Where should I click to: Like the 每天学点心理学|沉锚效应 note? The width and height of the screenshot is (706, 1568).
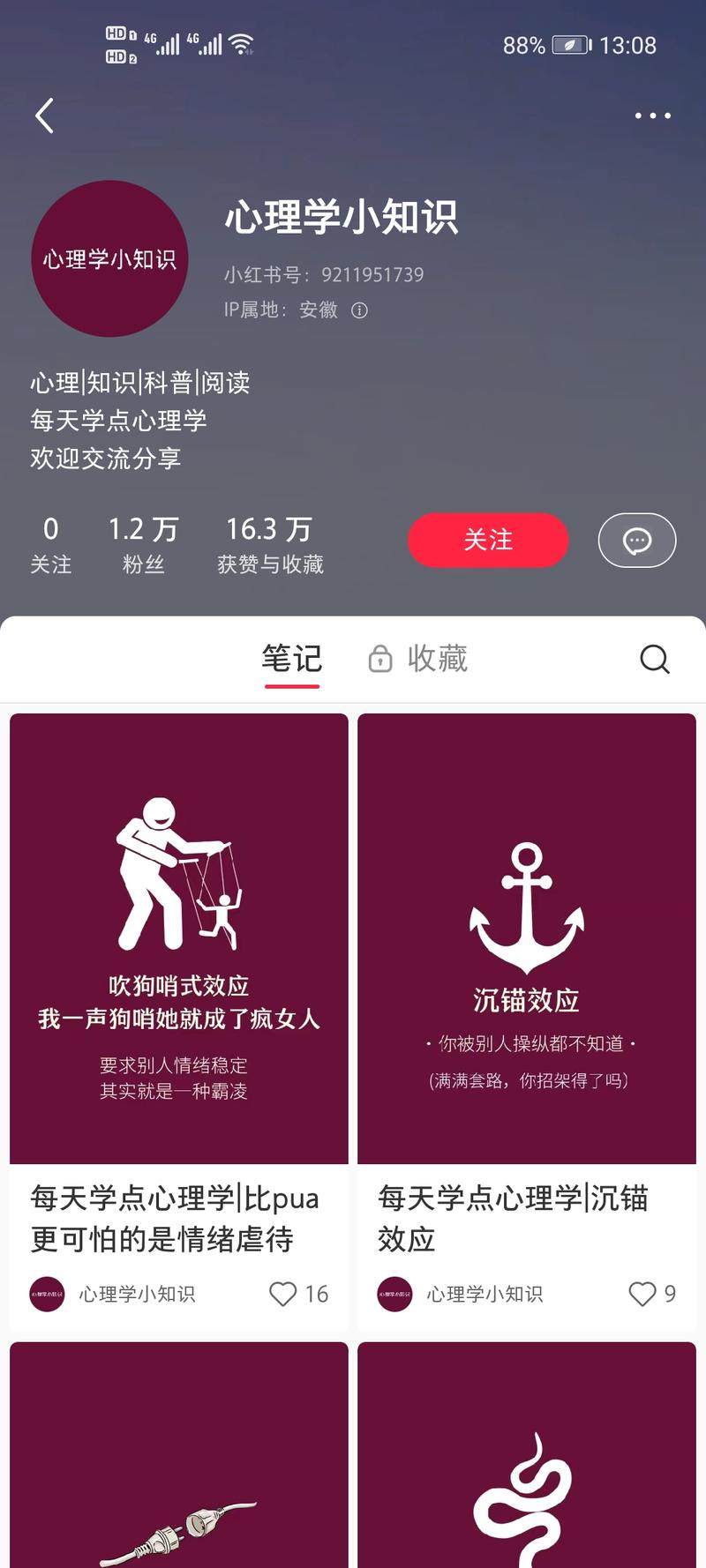tap(642, 1294)
